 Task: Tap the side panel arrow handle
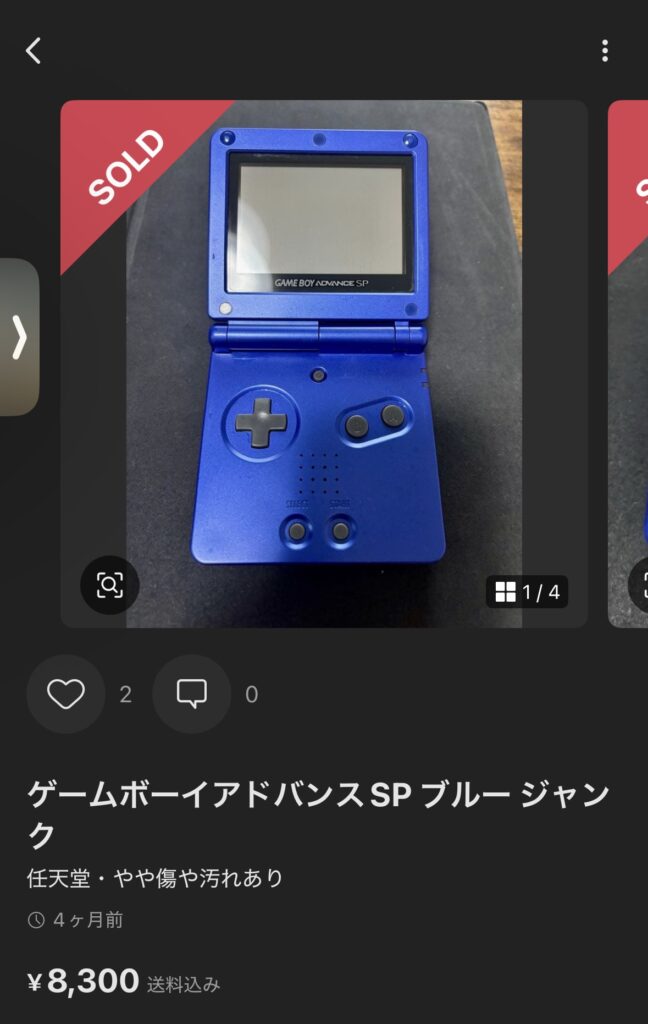[x=19, y=337]
